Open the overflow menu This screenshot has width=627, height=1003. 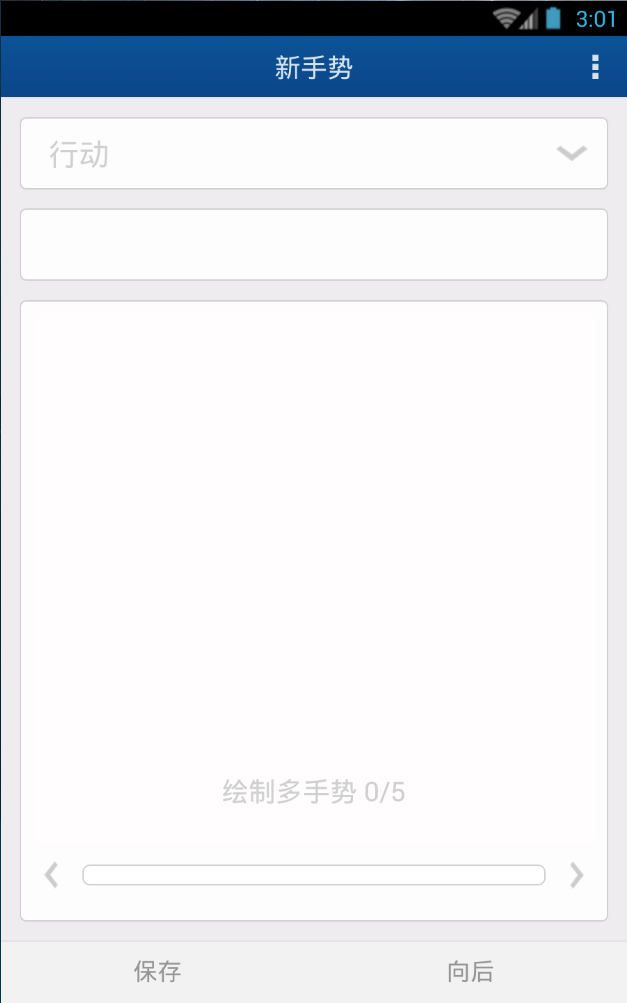[595, 67]
